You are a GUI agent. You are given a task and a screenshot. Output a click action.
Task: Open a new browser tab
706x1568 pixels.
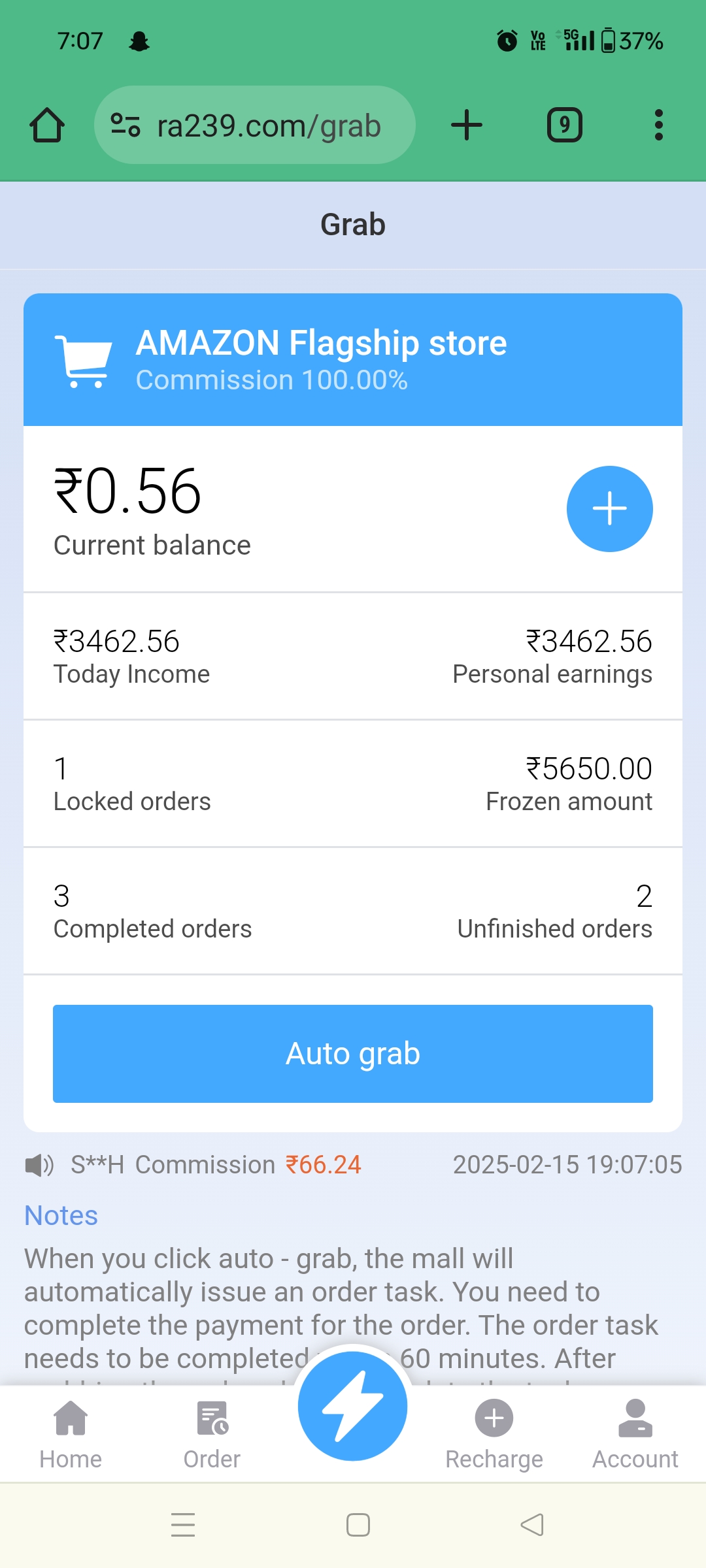tap(467, 125)
